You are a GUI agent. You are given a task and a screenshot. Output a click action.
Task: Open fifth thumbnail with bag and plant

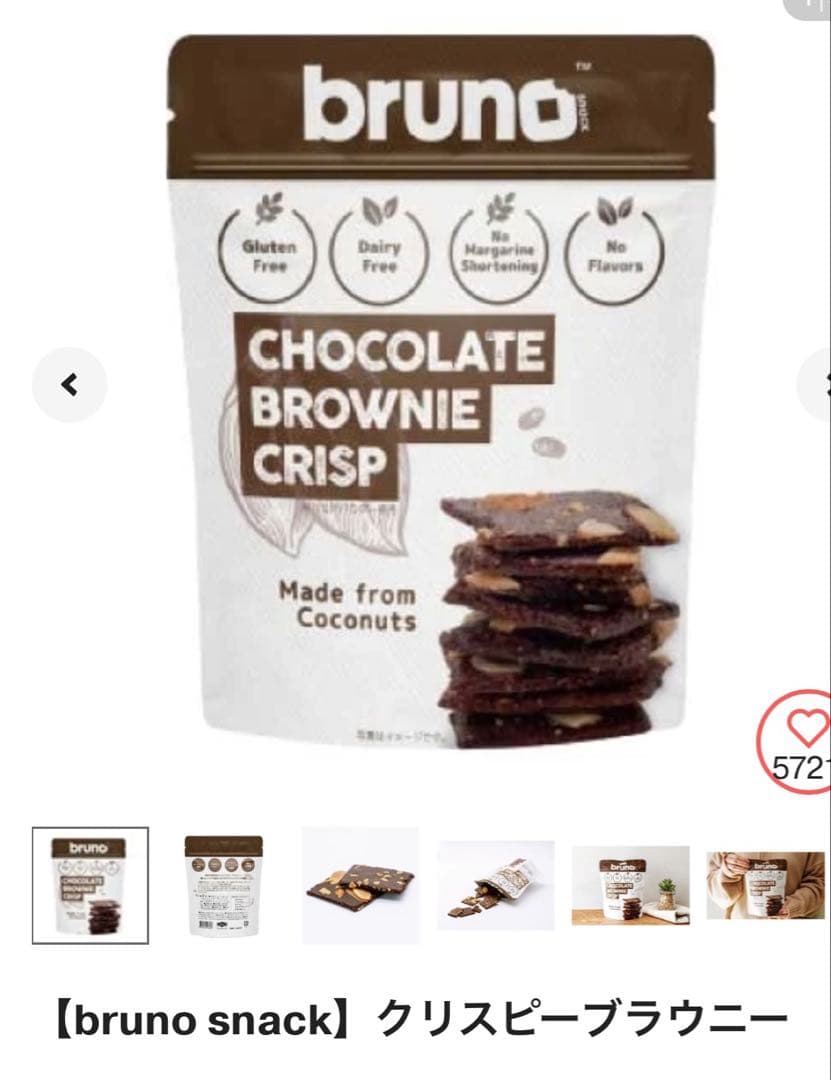point(630,885)
